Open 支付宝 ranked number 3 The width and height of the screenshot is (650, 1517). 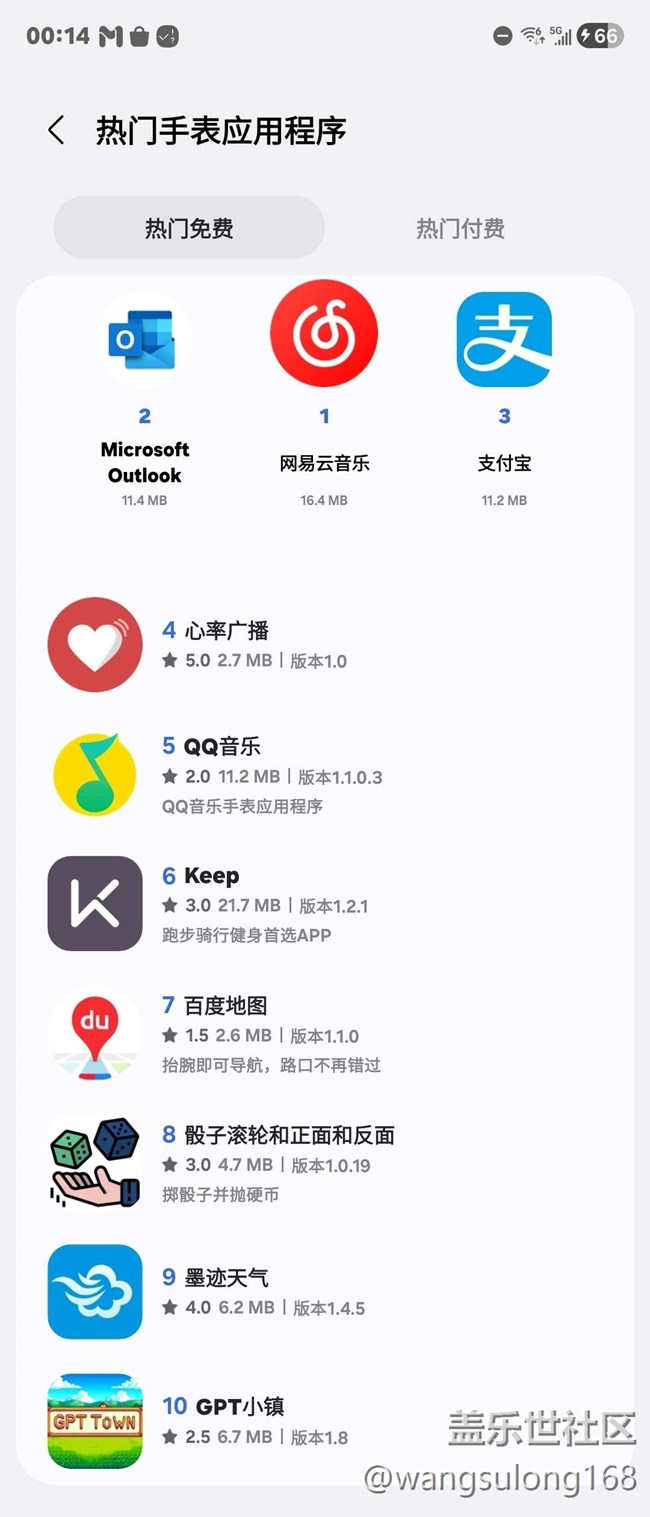pos(504,340)
